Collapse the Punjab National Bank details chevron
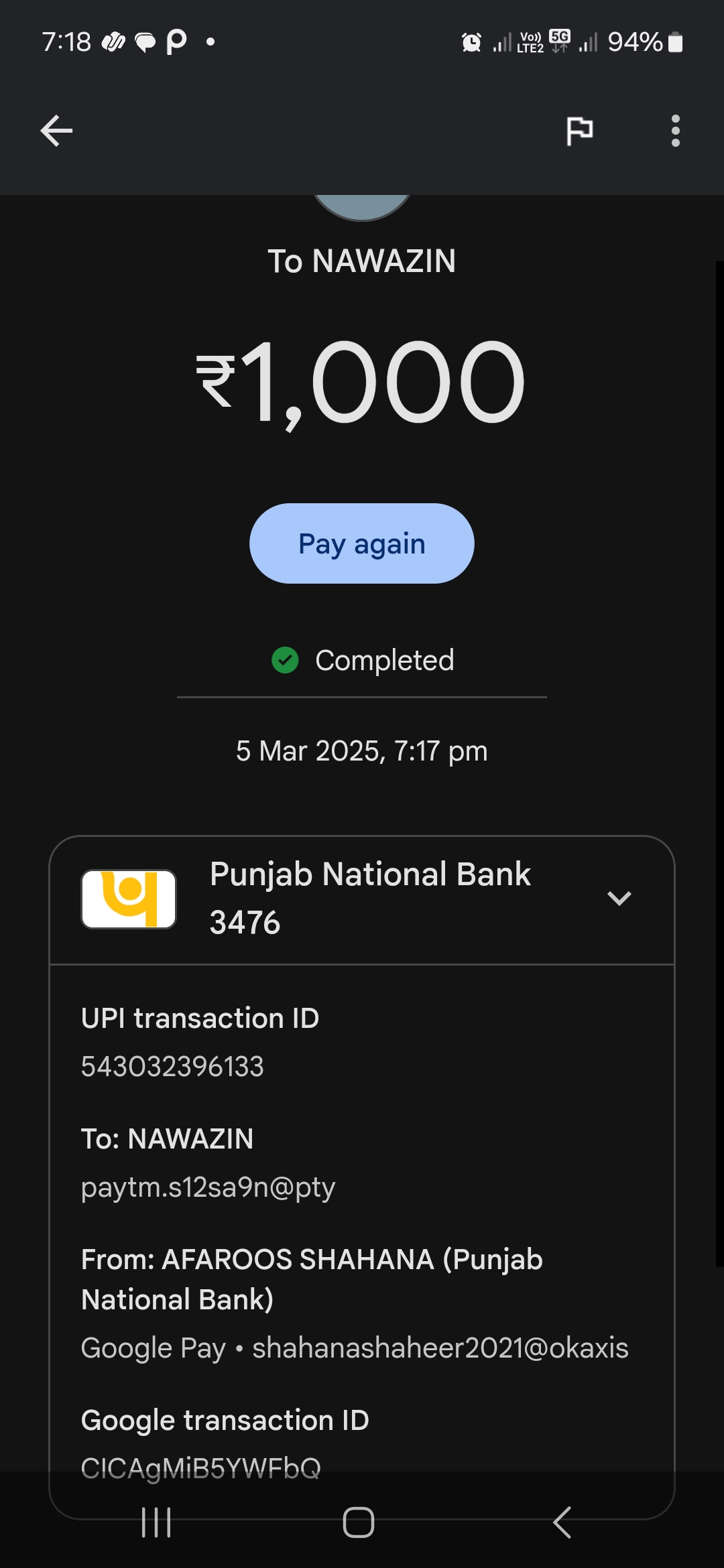Screen dimensions: 724x1568 pyautogui.click(x=619, y=898)
